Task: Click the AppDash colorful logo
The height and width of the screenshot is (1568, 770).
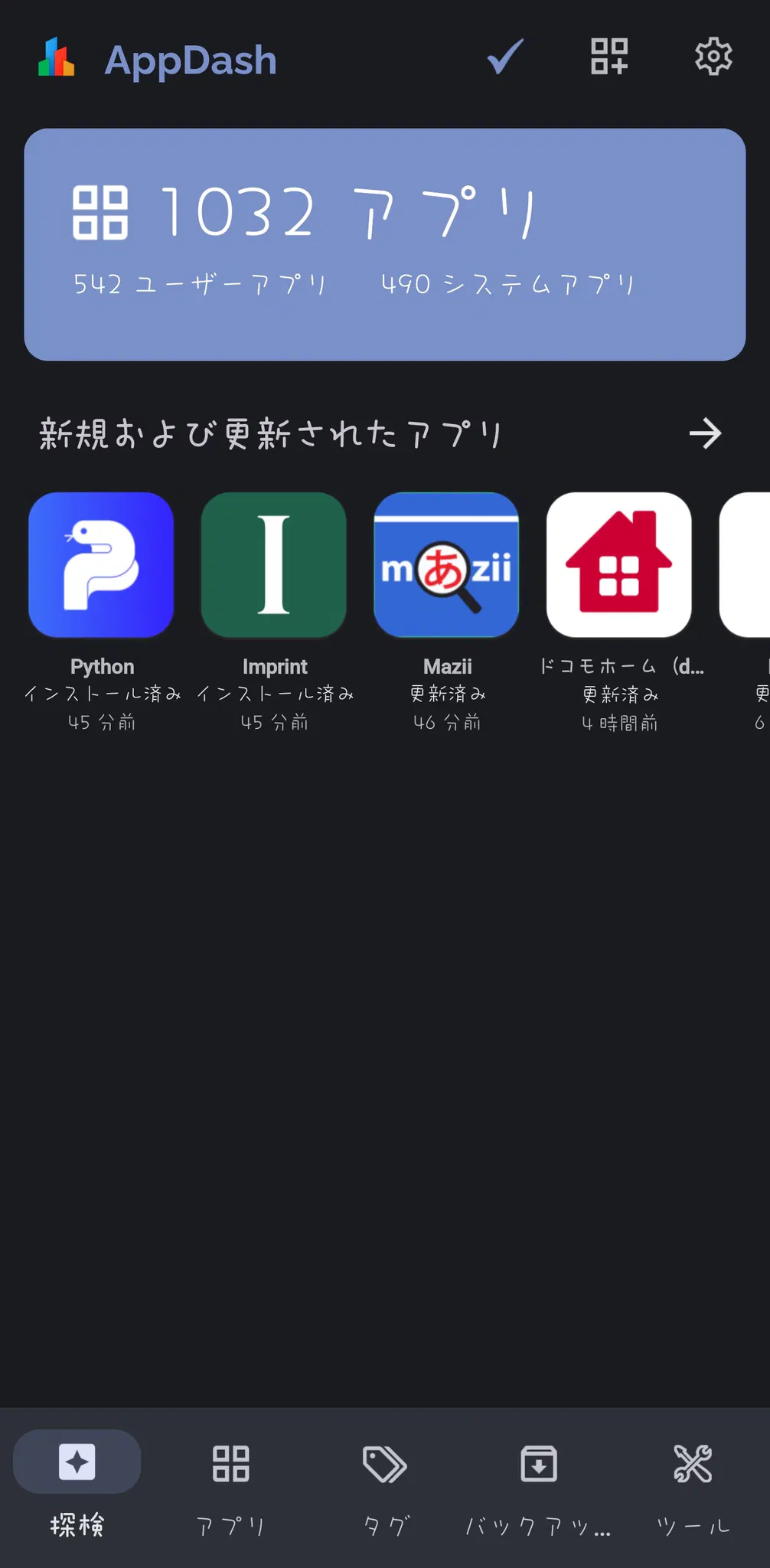Action: click(x=55, y=57)
